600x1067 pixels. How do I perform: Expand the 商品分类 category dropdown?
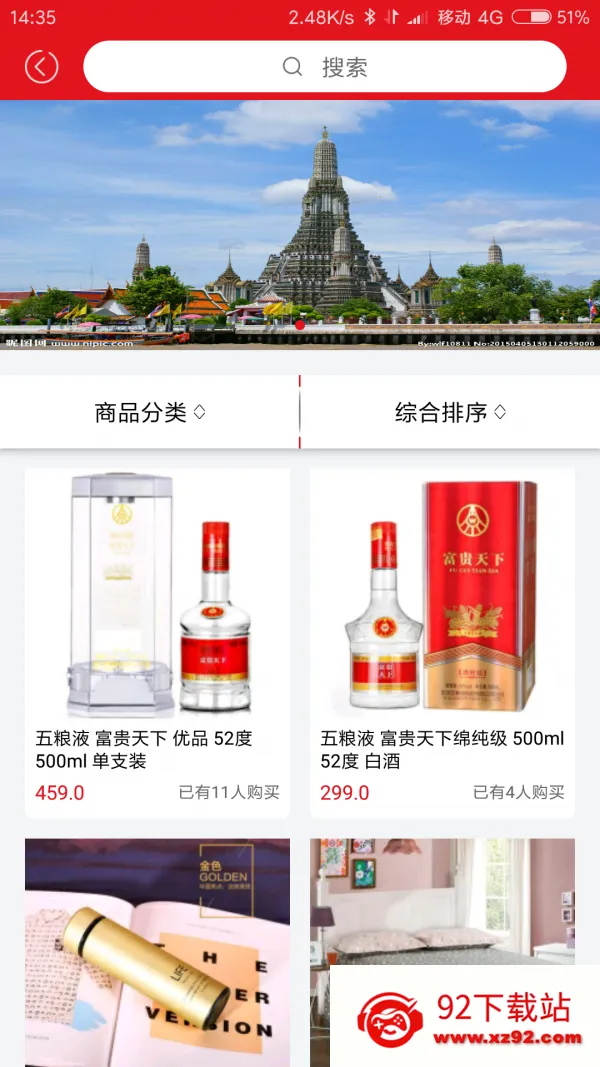[x=150, y=412]
